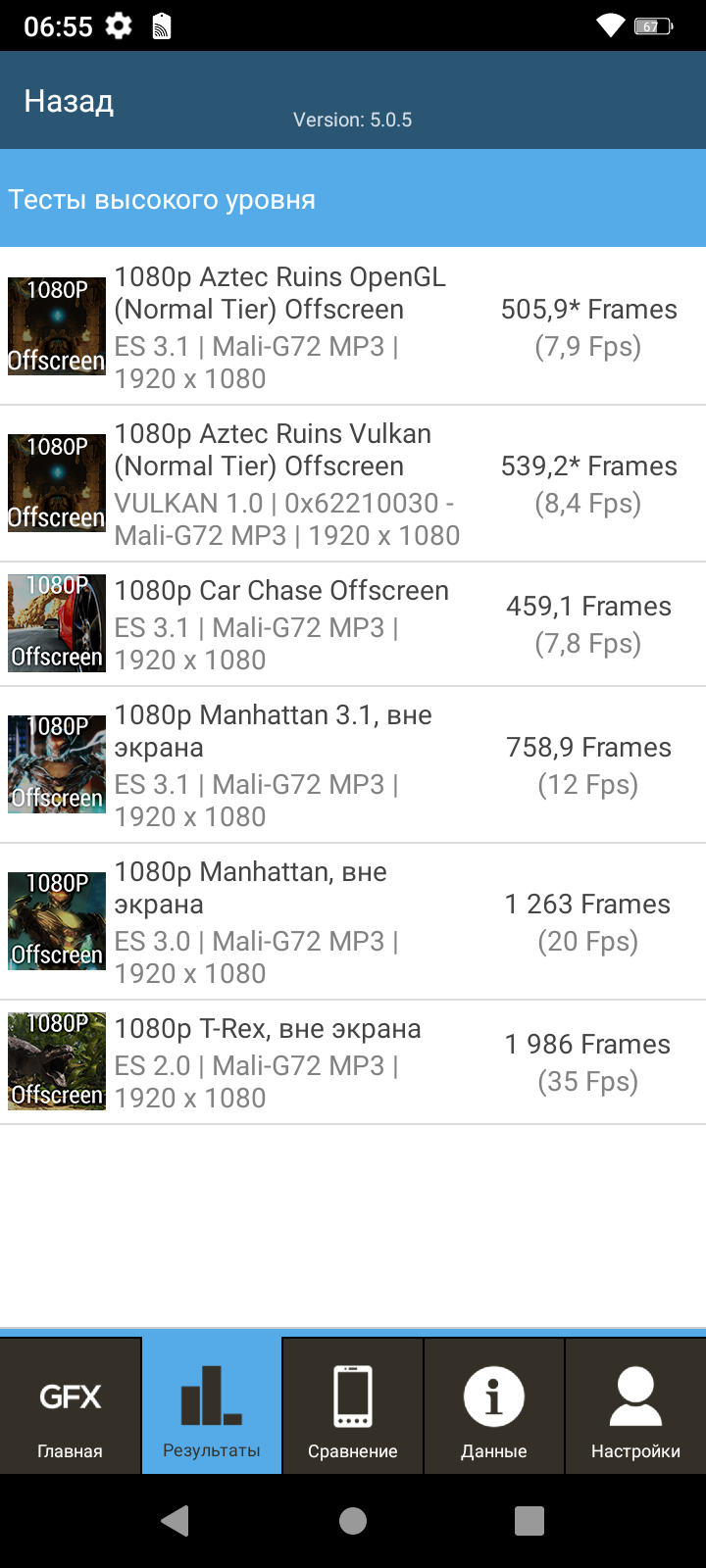
Task: Go back via Назад button
Action: 69,101
